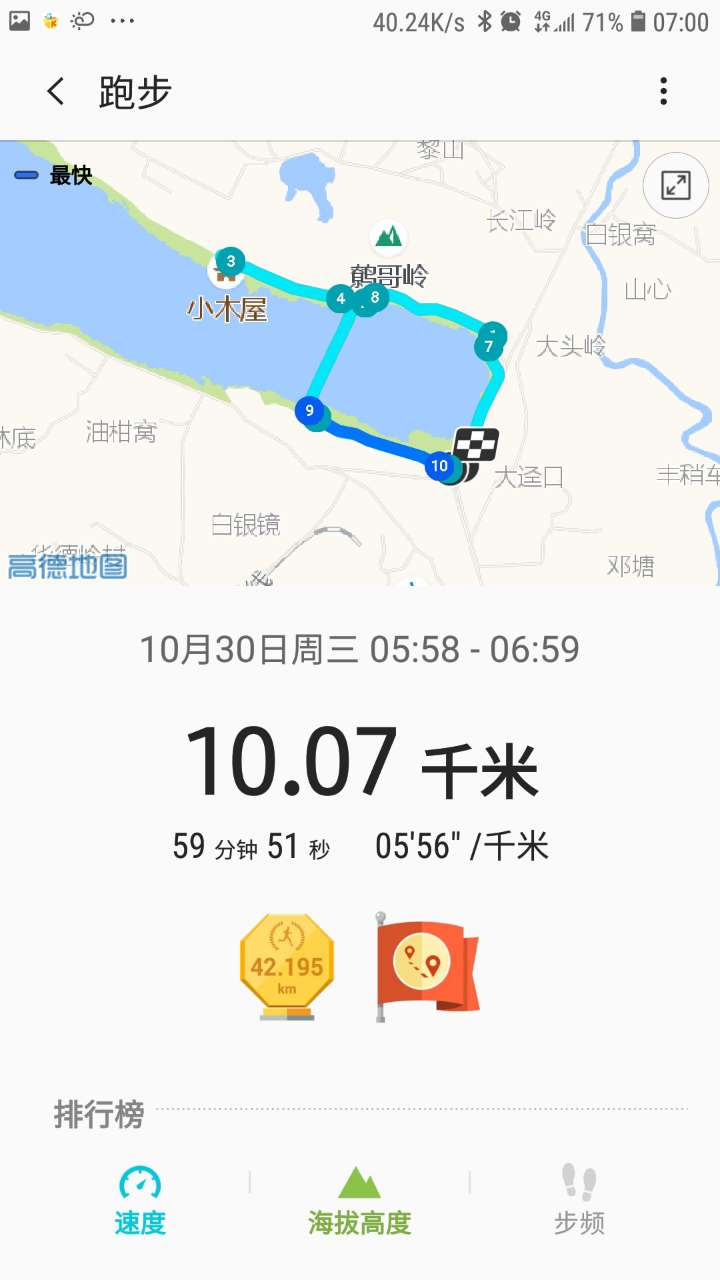
Task: Select the 速度 speed tab
Action: pyautogui.click(x=140, y=1200)
